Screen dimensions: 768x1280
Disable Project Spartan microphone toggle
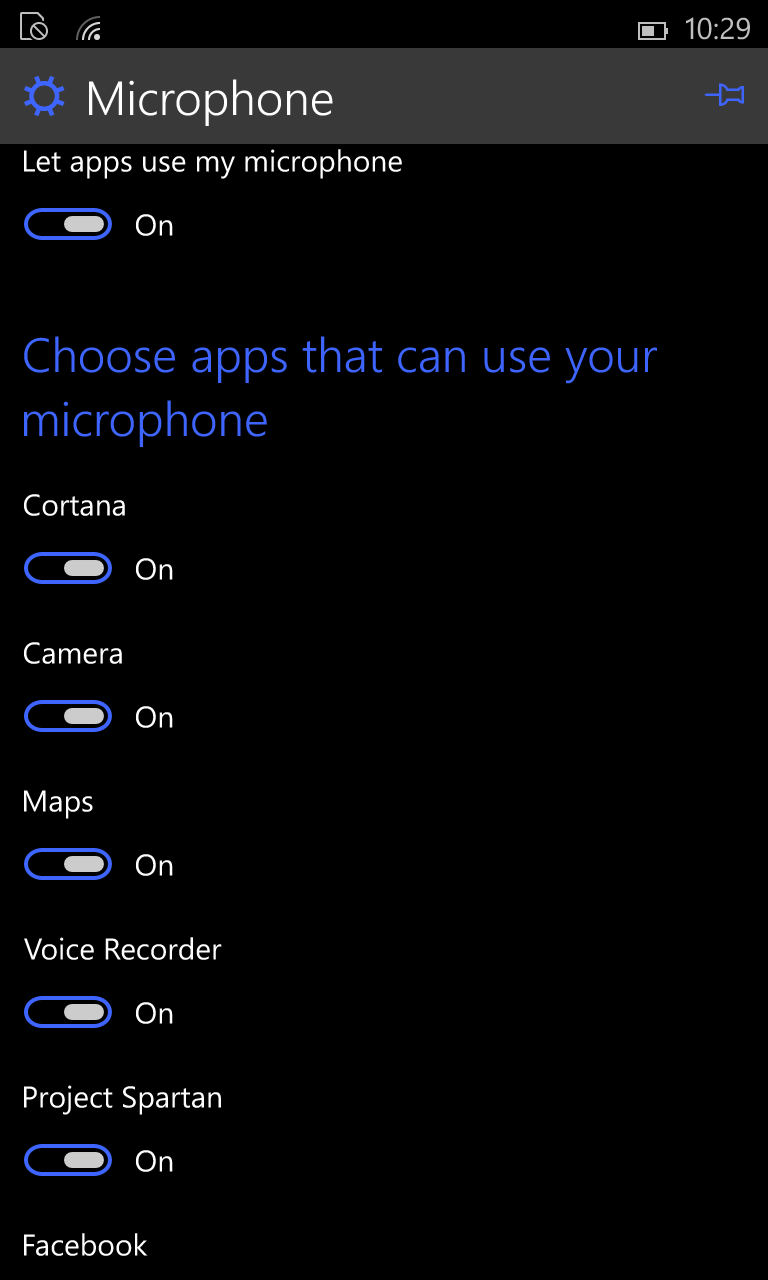68,1161
